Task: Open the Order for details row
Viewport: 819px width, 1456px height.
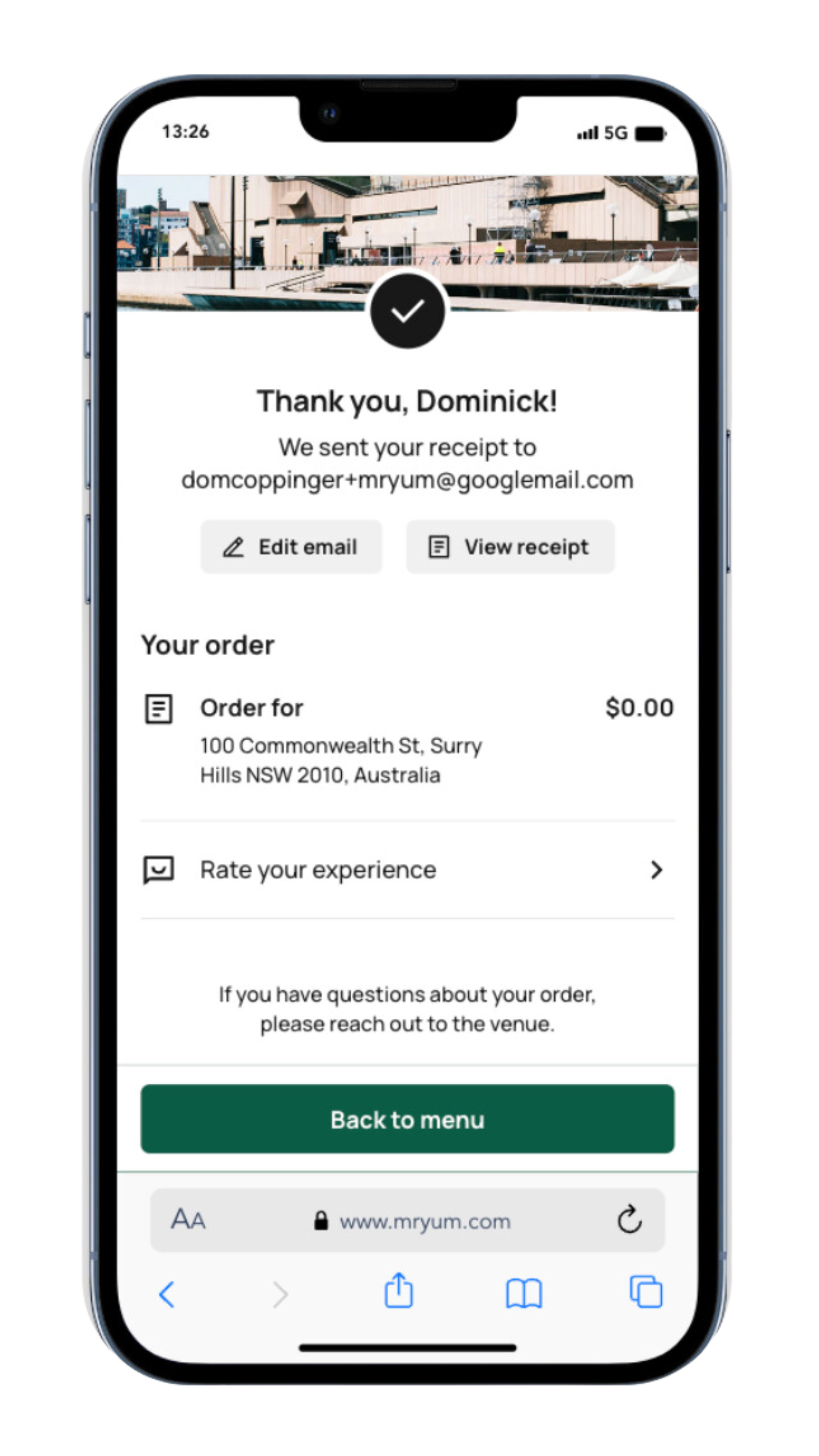Action: [x=407, y=741]
